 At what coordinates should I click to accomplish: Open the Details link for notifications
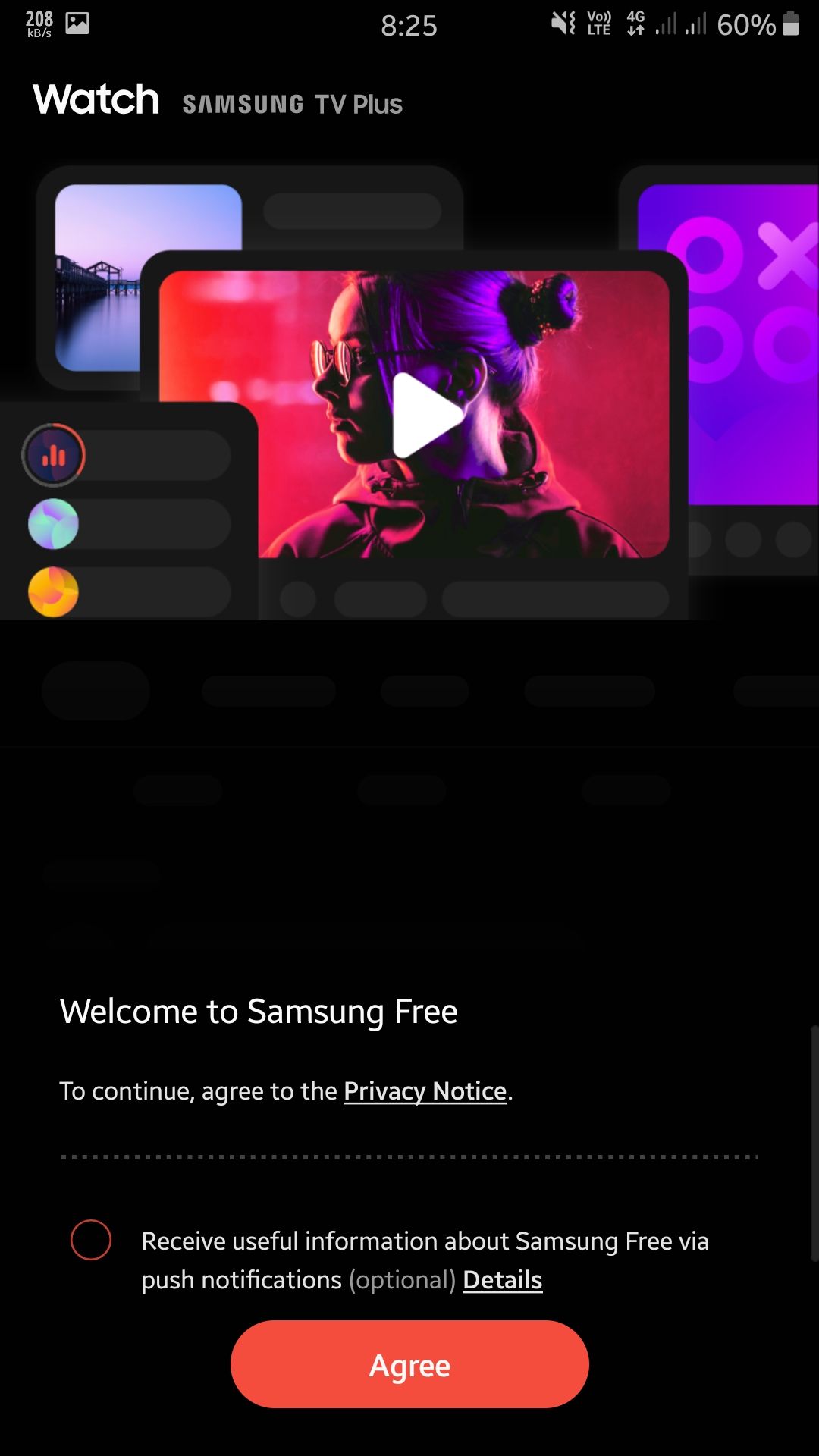pos(502,1280)
